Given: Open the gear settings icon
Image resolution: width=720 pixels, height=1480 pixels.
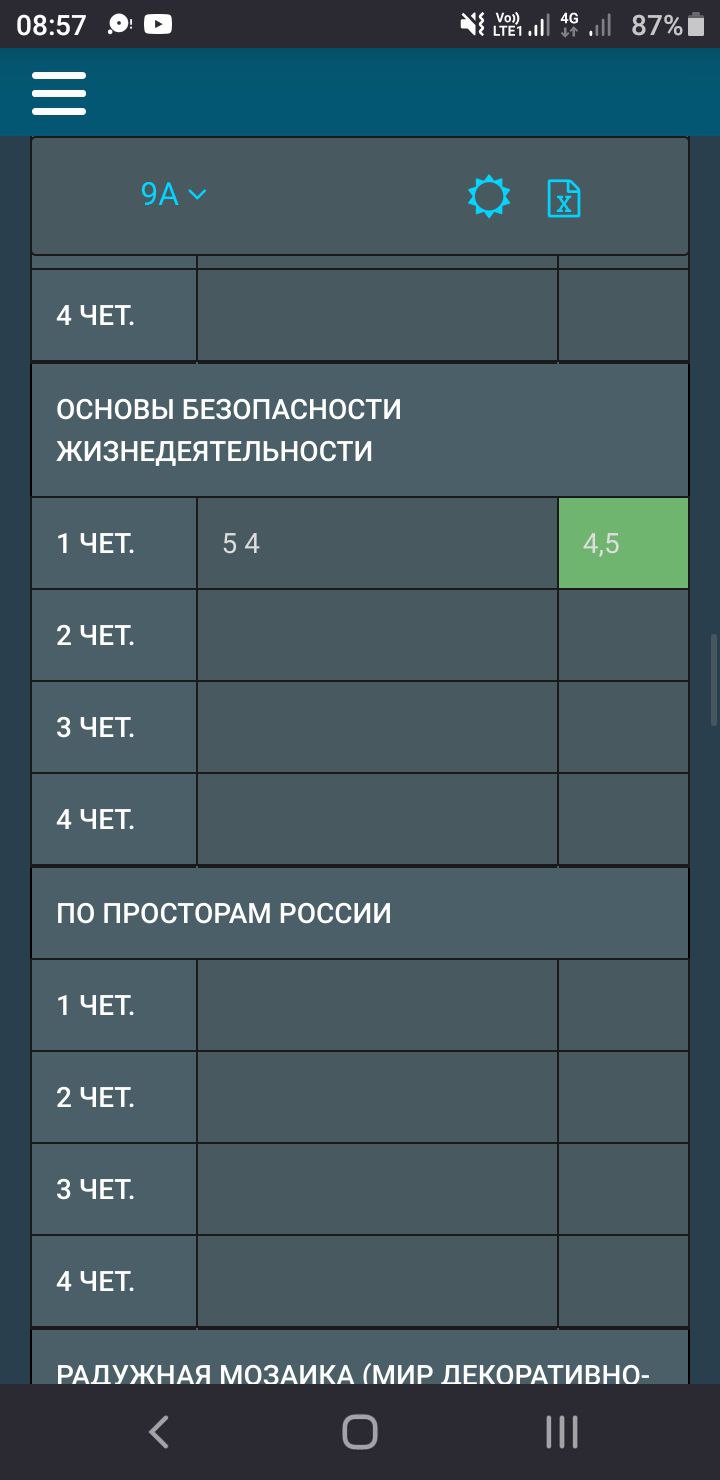Looking at the screenshot, I should 489,196.
